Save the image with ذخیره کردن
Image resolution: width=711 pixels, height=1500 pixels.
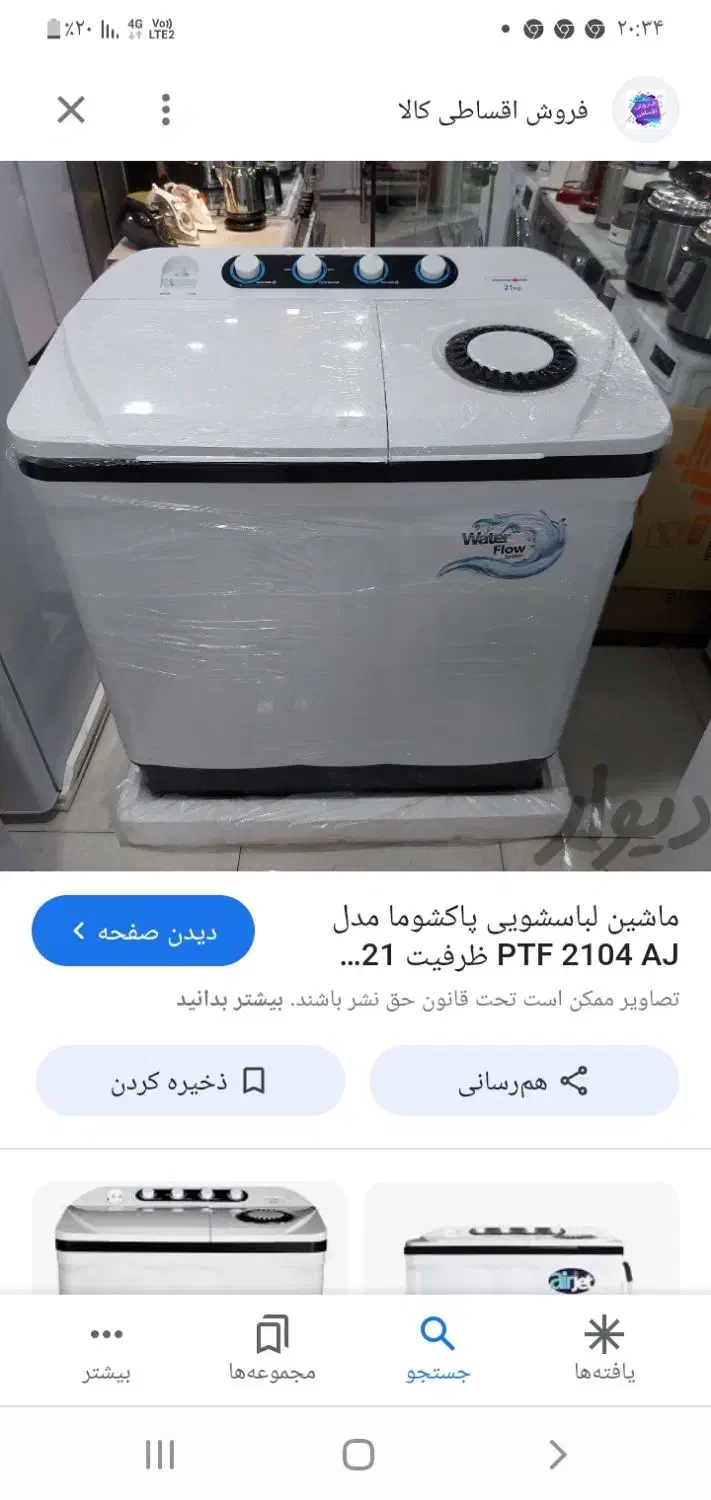[190, 1081]
